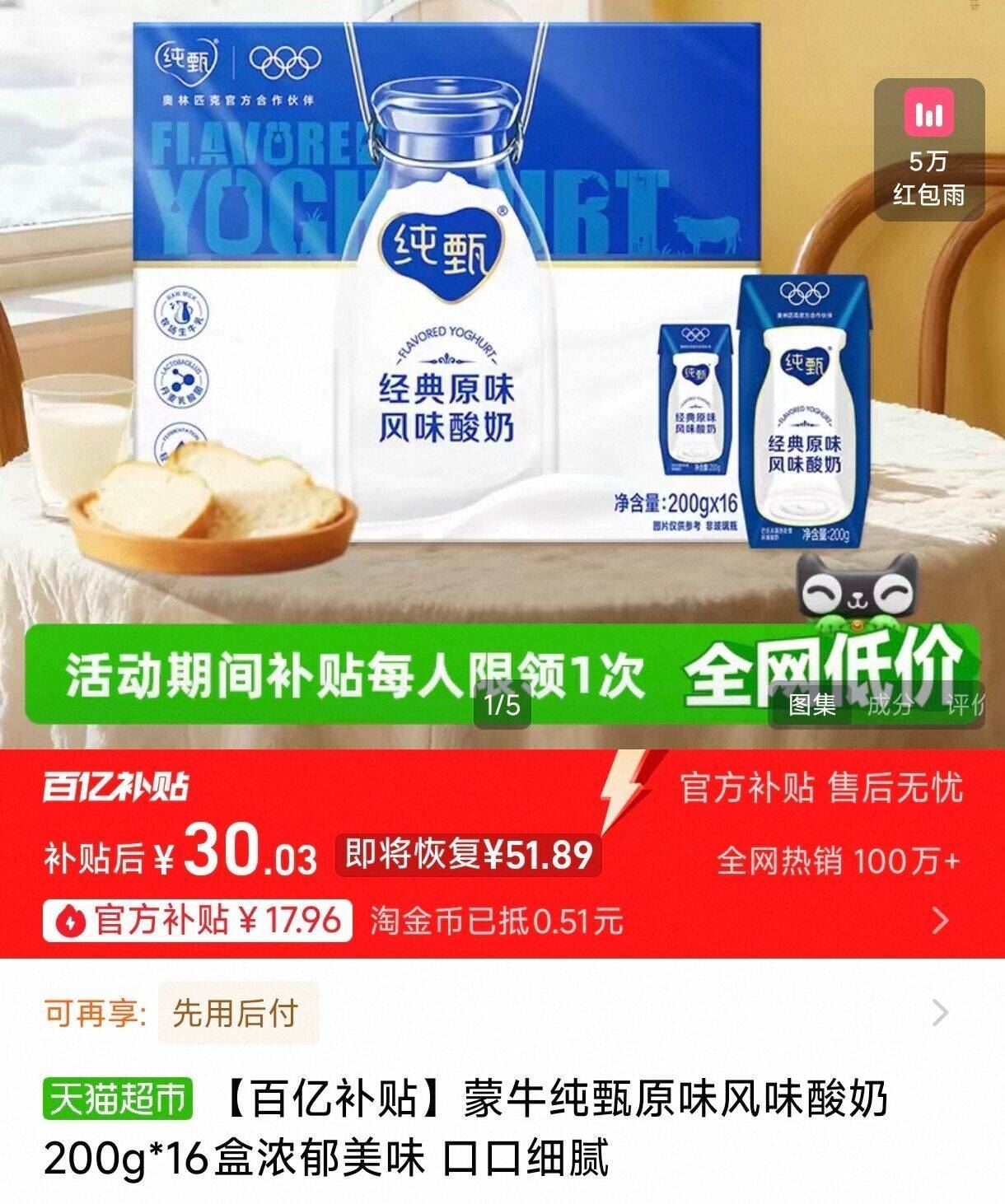Open the 先用后付 benefits row

(x=940, y=1013)
